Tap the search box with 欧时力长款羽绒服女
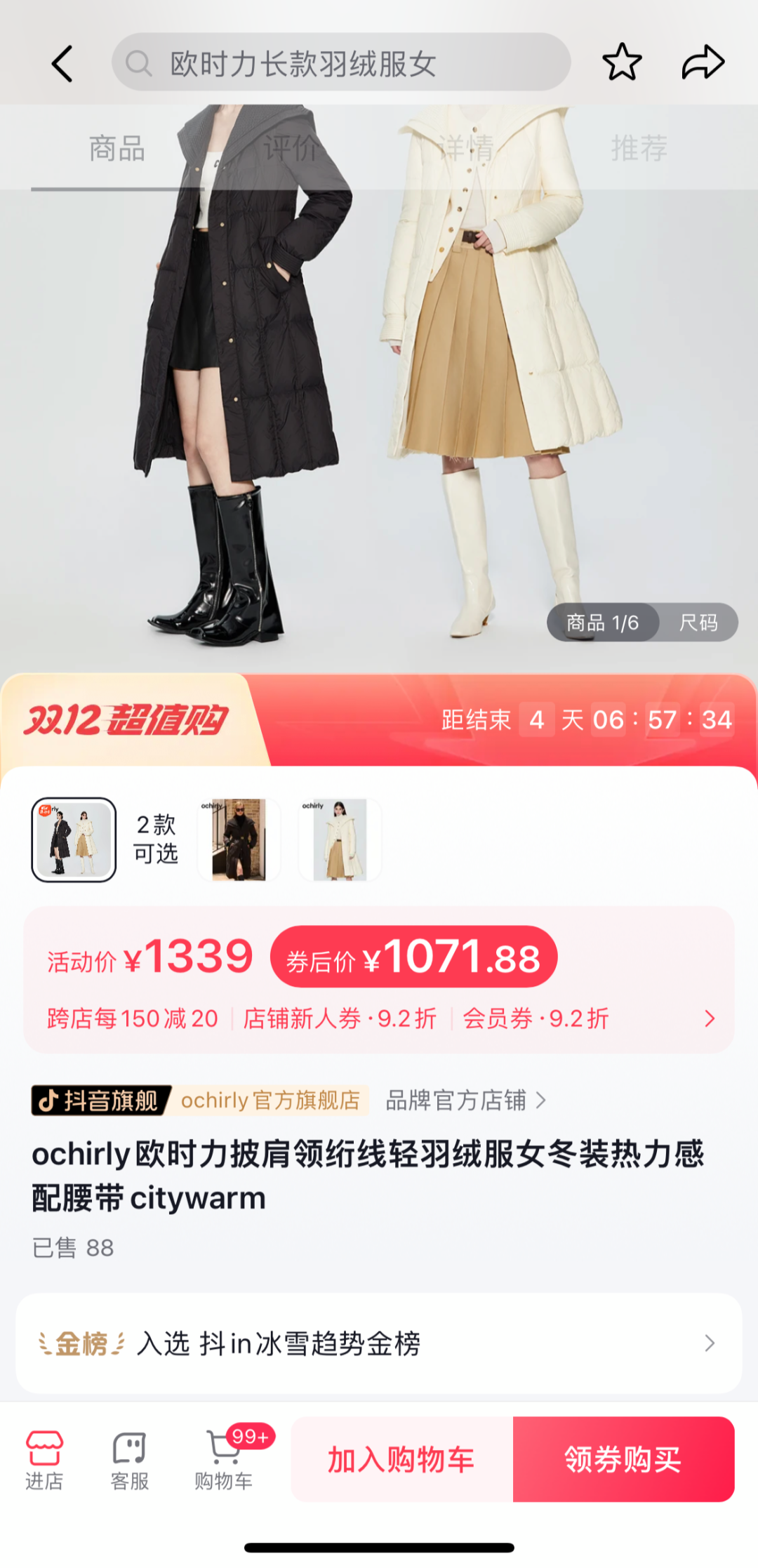758x1568 pixels. click(x=340, y=64)
